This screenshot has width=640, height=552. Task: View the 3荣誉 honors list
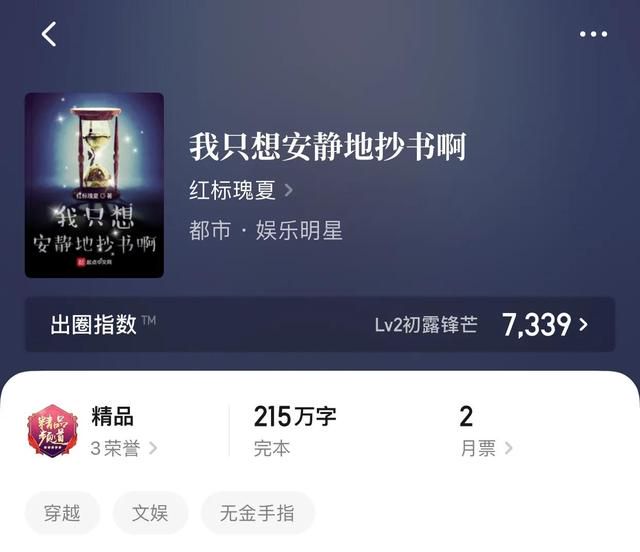(x=124, y=448)
